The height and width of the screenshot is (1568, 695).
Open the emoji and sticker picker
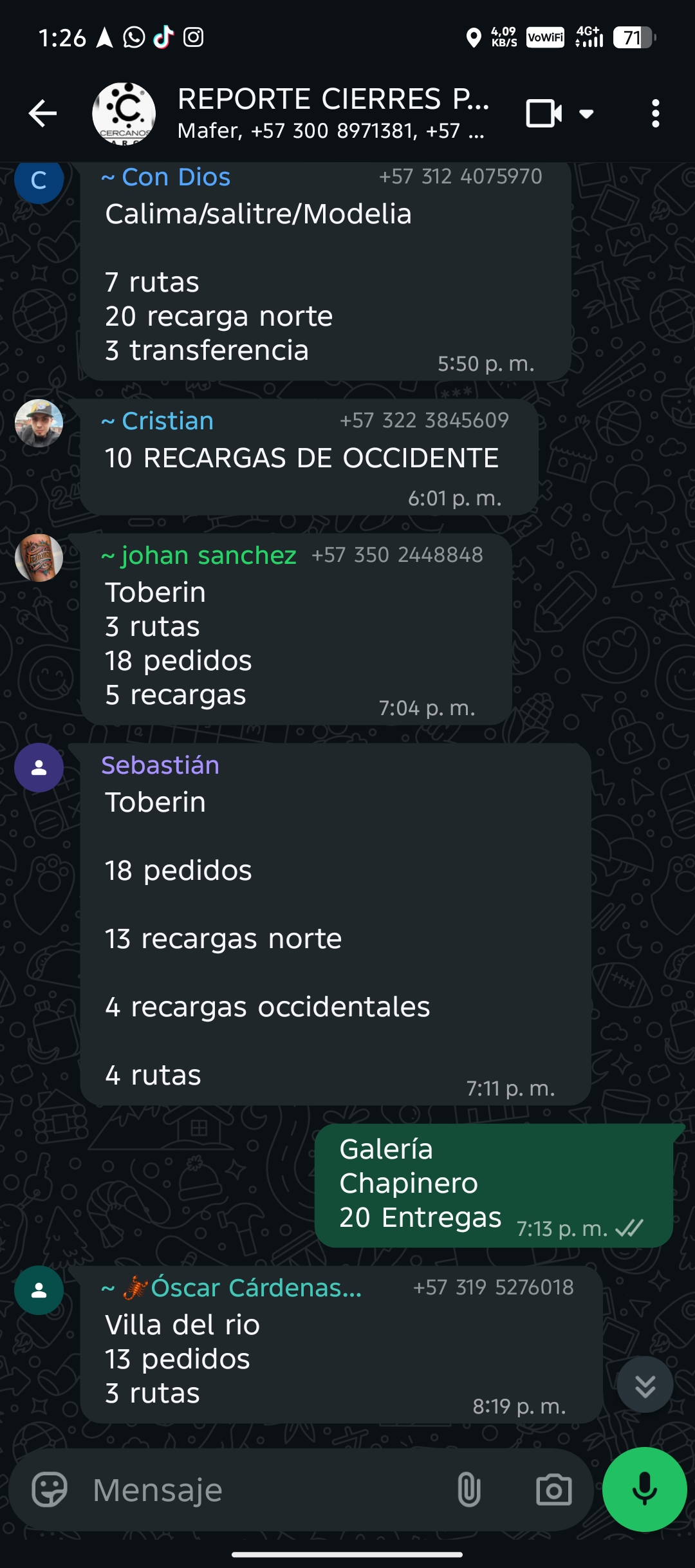pyautogui.click(x=50, y=1489)
